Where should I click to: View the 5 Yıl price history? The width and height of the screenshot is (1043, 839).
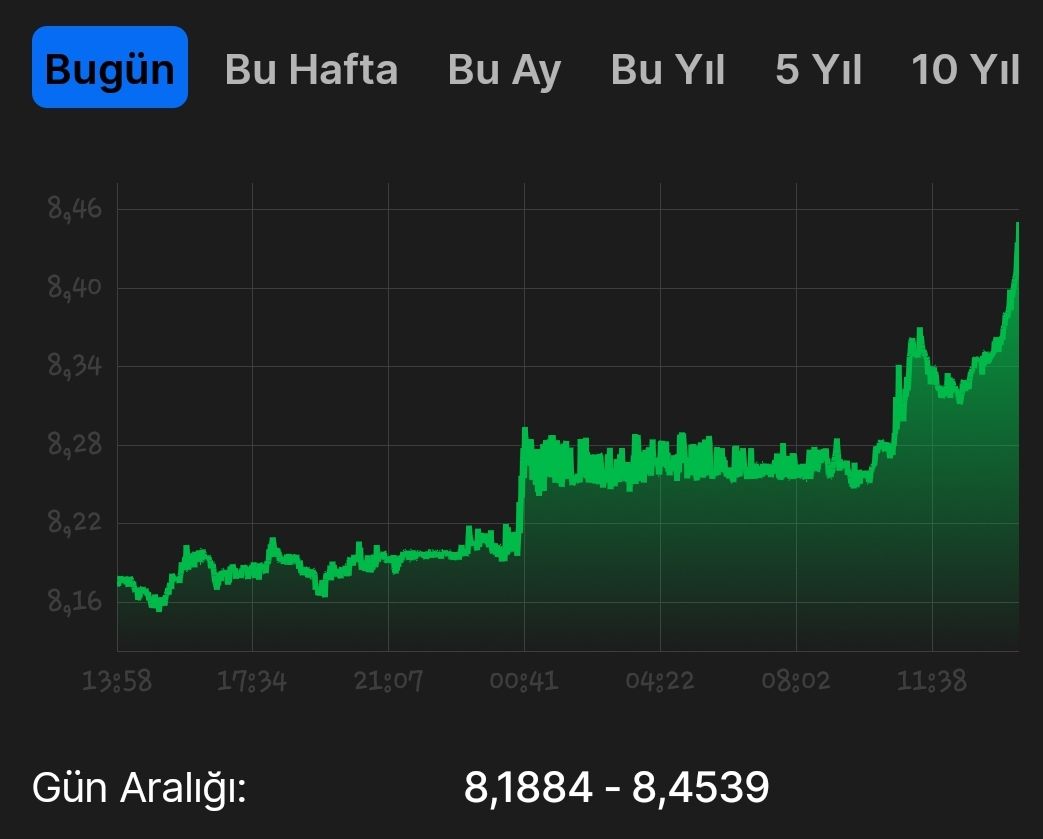pos(818,70)
